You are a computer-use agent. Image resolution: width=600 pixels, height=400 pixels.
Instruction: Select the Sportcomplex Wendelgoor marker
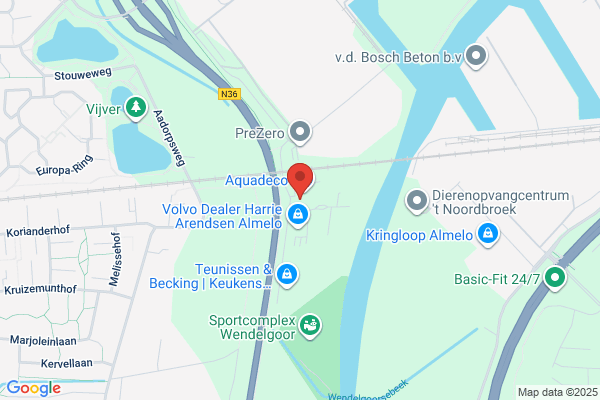(x=310, y=327)
